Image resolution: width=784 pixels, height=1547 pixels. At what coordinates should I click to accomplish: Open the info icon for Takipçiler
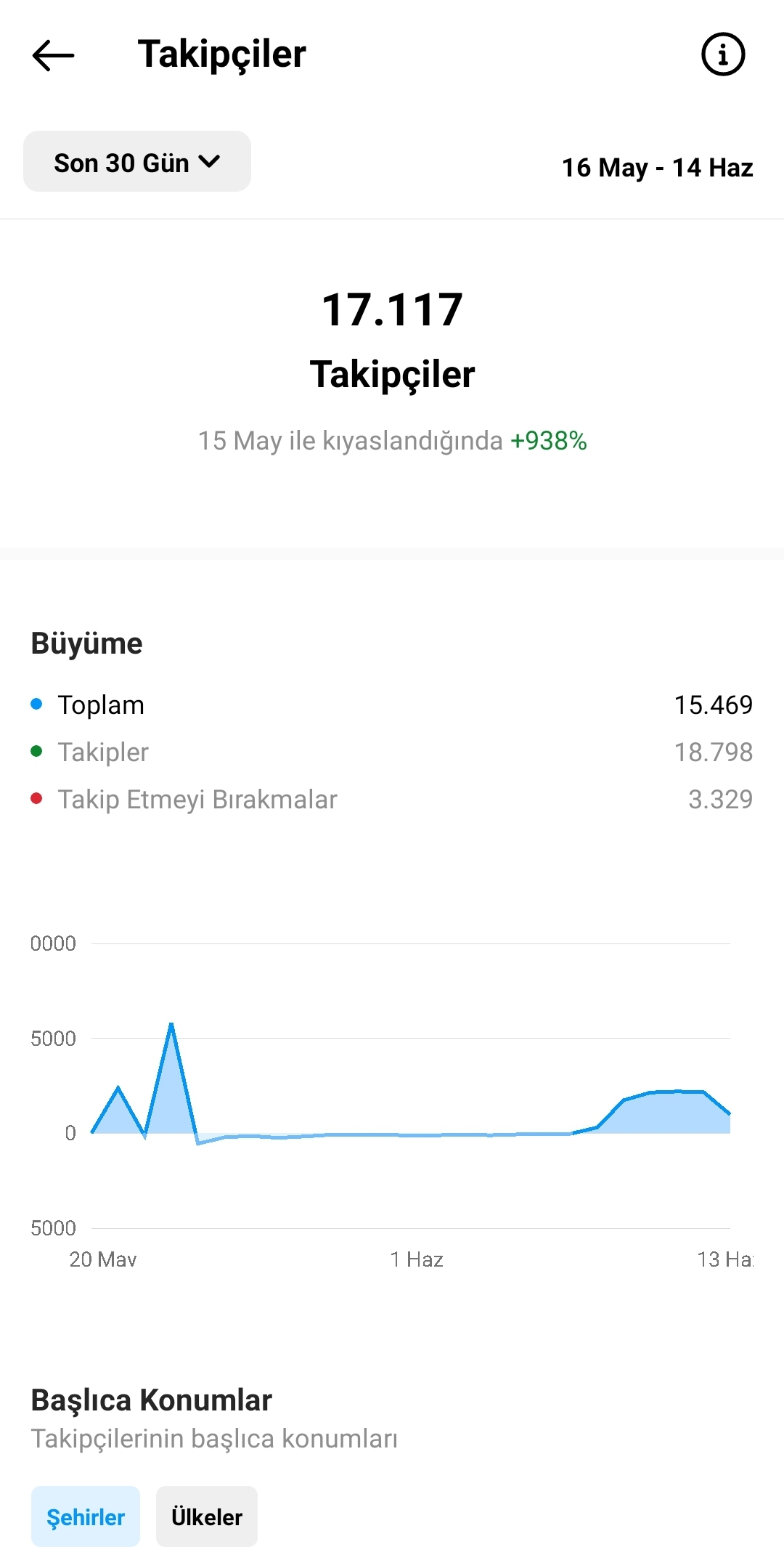723,54
